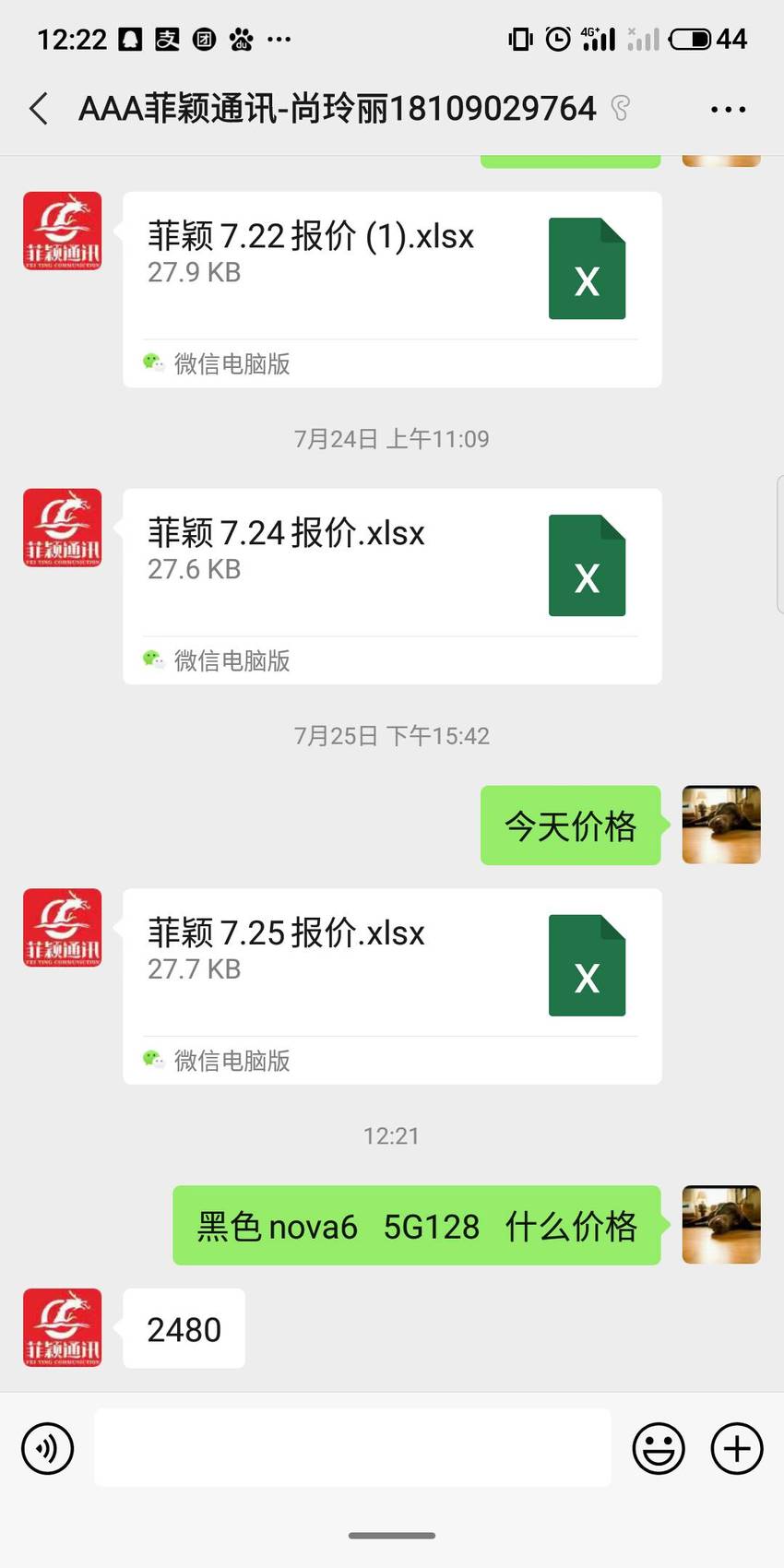Open the plus attachments menu
This screenshot has height=1568, width=784.
click(737, 1448)
